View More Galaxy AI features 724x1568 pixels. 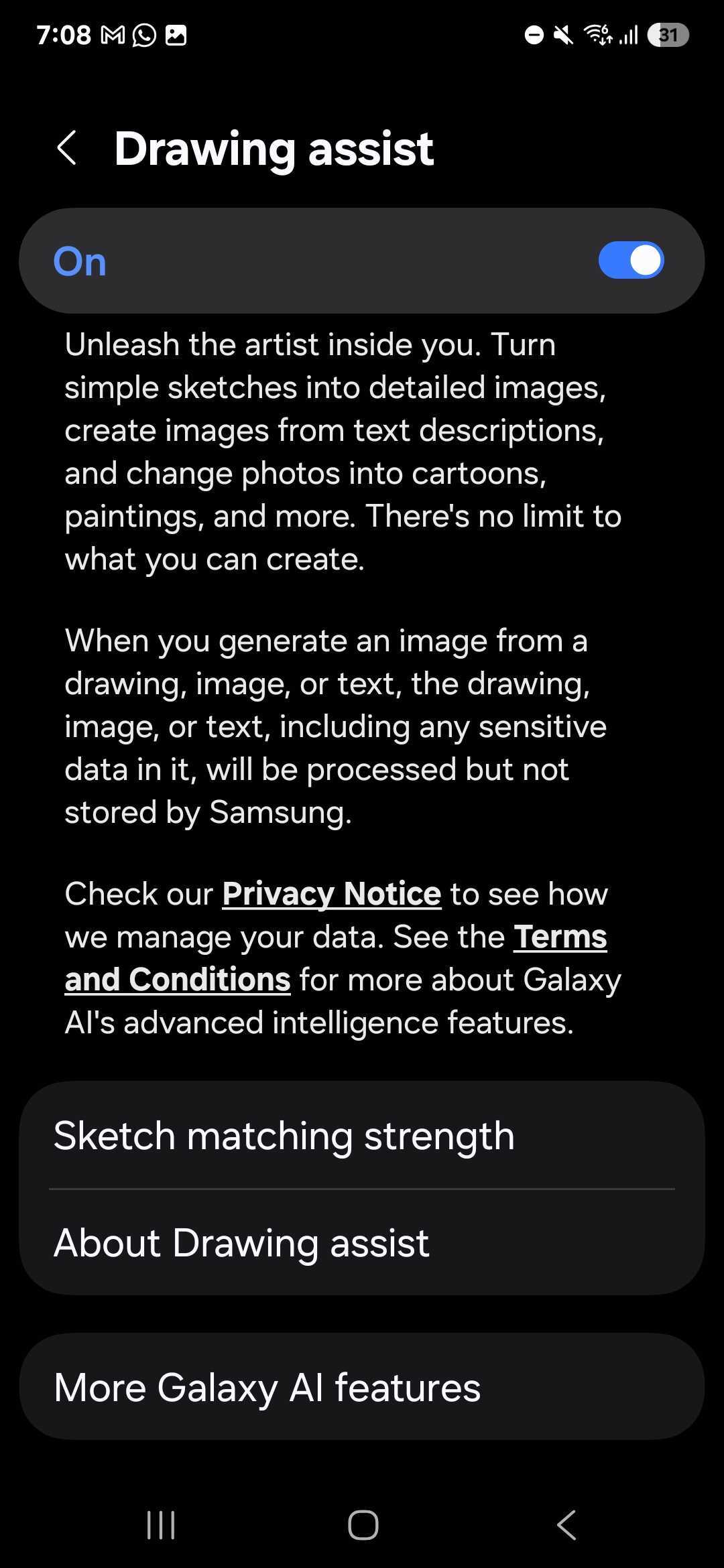coord(362,1387)
